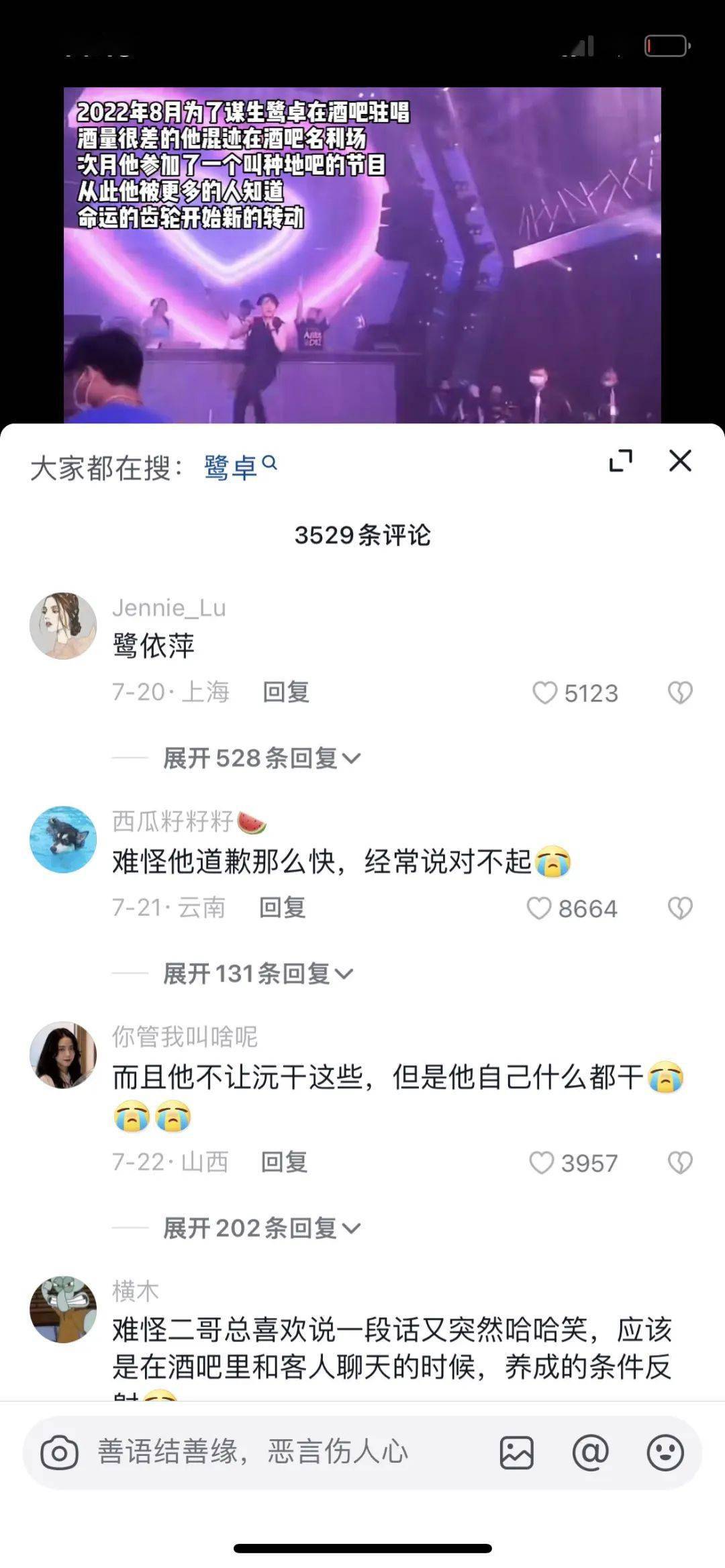Like Jennie_Lu's comment
The image size is (725, 1568).
point(544,693)
